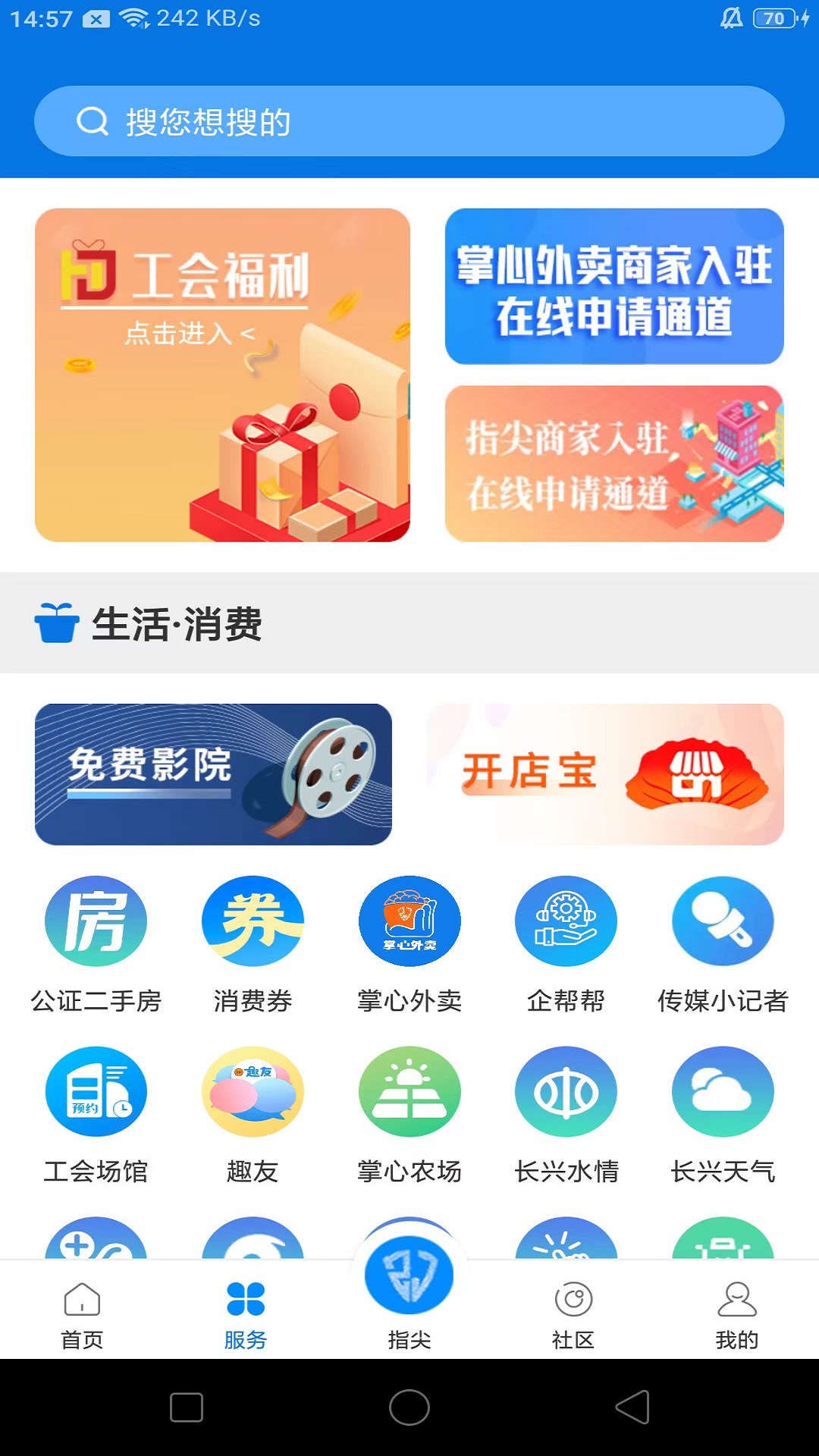Viewport: 819px width, 1456px height.
Task: Tap the 掌心农场 farm icon
Action: pyautogui.click(x=409, y=1092)
